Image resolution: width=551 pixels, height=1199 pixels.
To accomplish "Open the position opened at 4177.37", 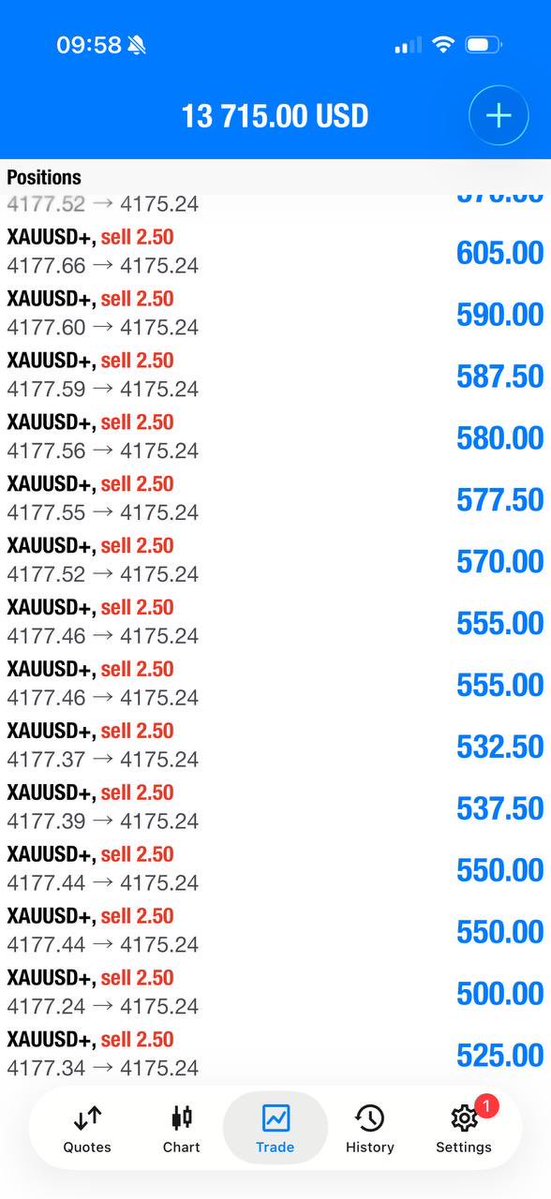I will click(x=275, y=746).
